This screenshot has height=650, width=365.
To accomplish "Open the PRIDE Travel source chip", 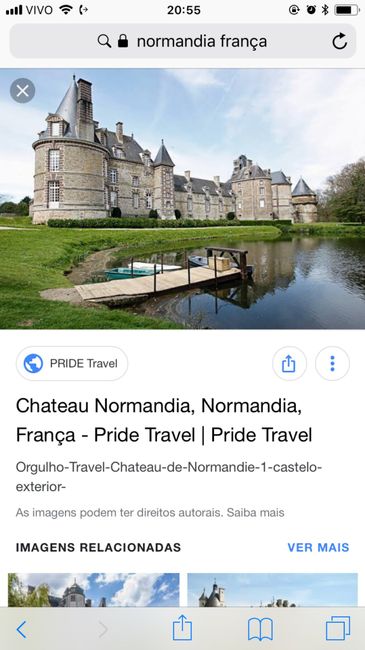I will (72, 364).
